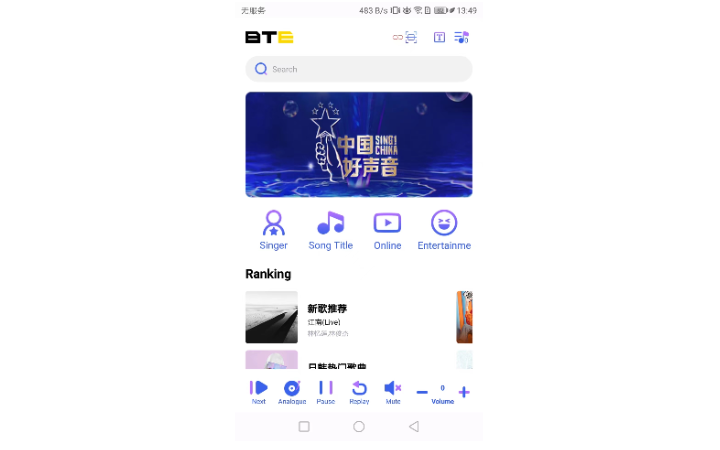
Task: Open the text icon in top bar
Action: 439,37
